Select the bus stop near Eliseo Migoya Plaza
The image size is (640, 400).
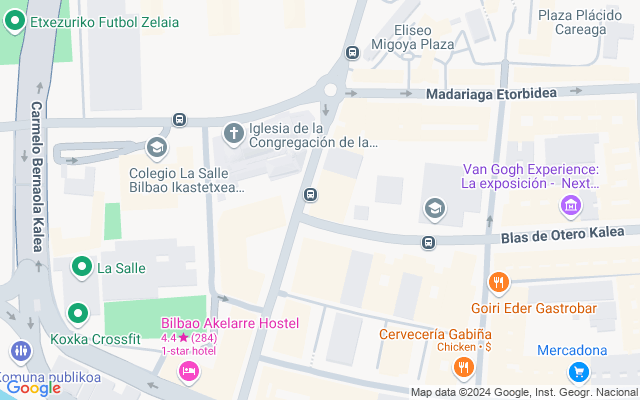coord(352,53)
